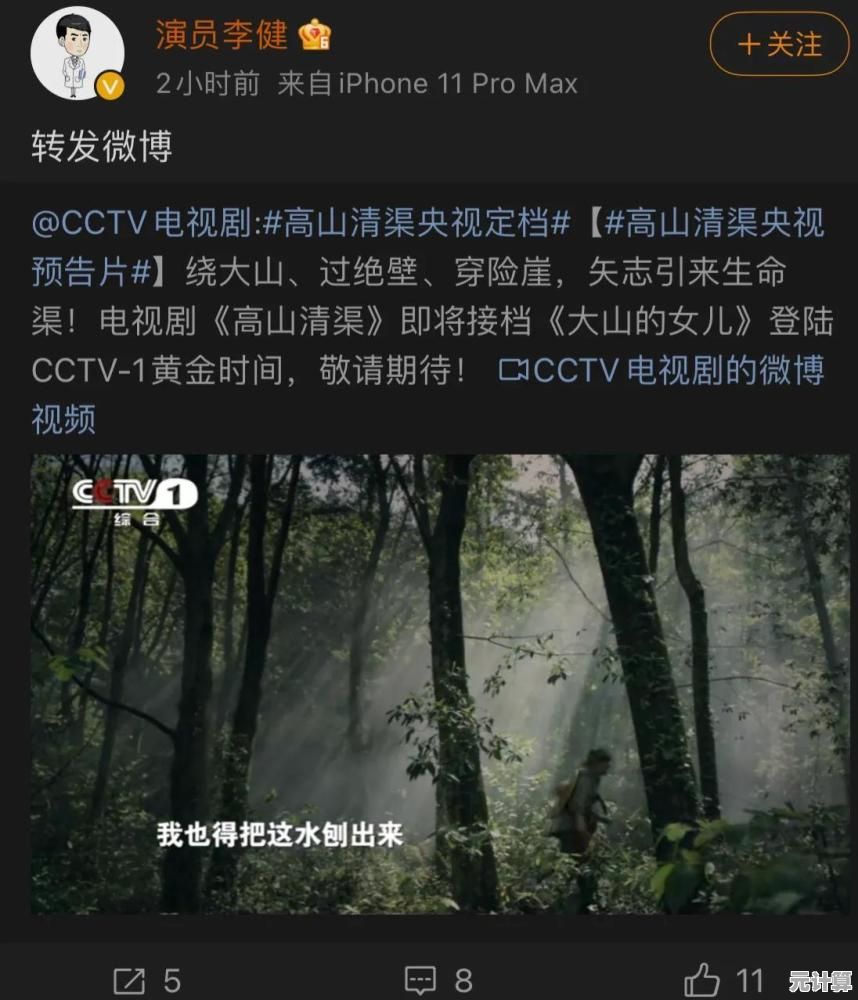Open the #高山清渠央视定档# hashtag
858x1000 pixels.
pos(418,223)
